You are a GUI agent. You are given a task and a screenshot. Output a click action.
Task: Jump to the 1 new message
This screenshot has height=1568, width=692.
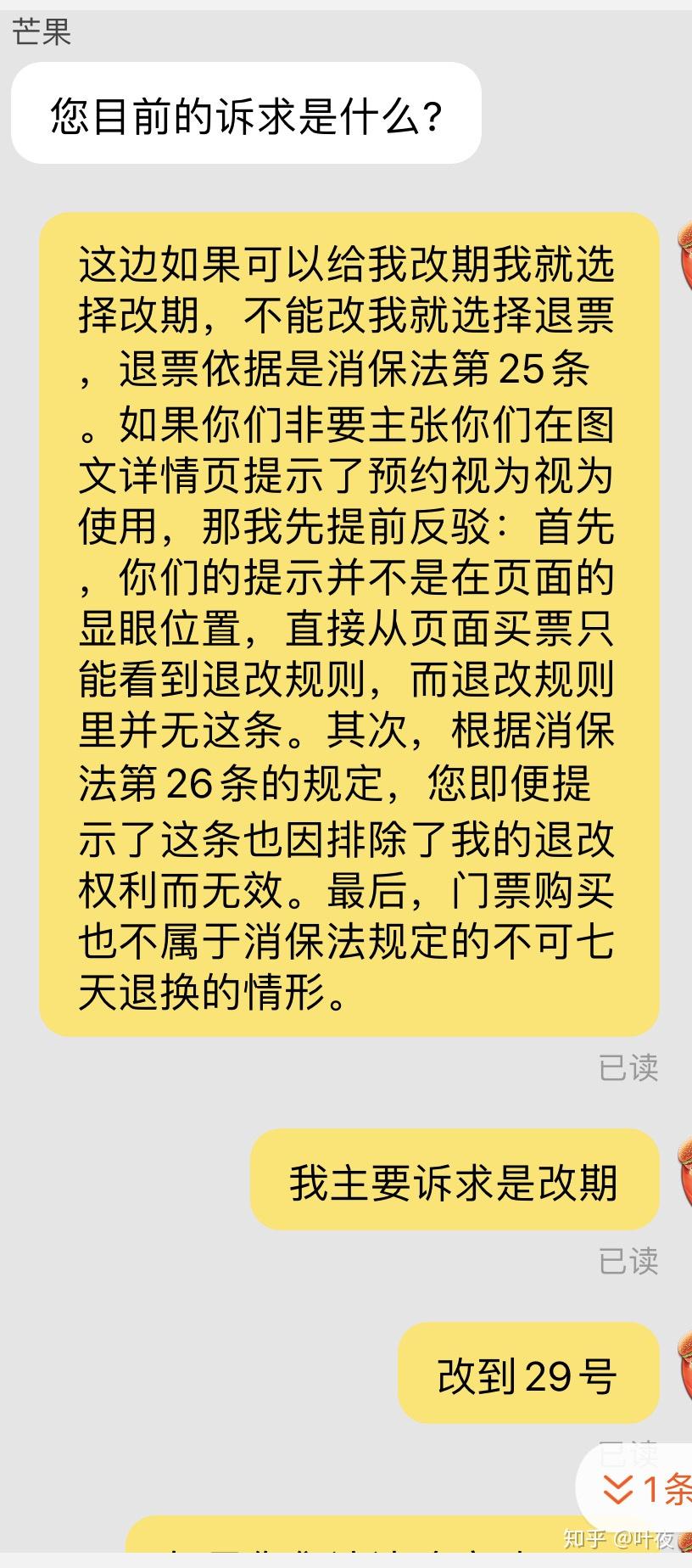point(646,1489)
